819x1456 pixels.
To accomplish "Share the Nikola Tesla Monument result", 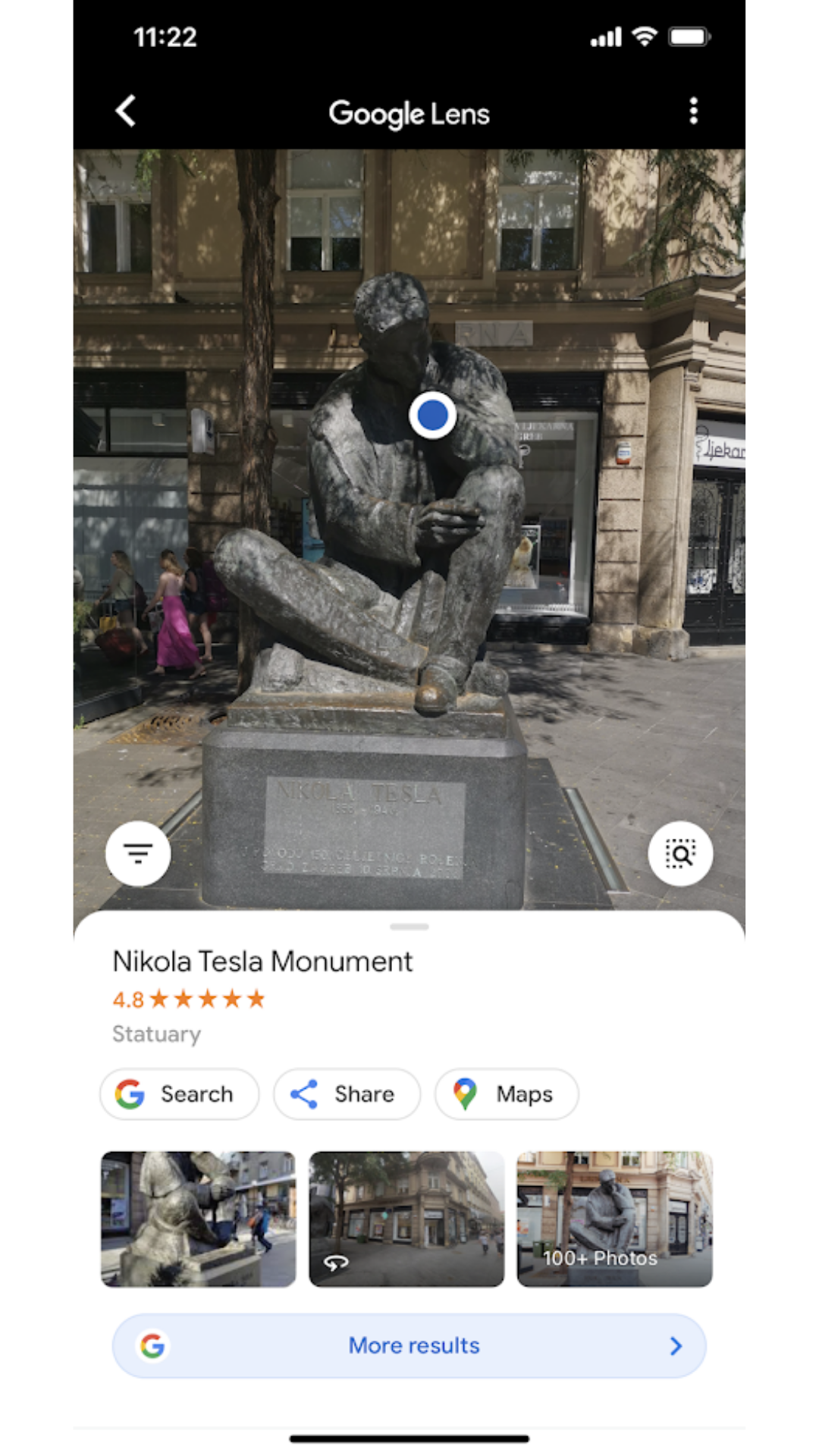I will pos(347,1094).
